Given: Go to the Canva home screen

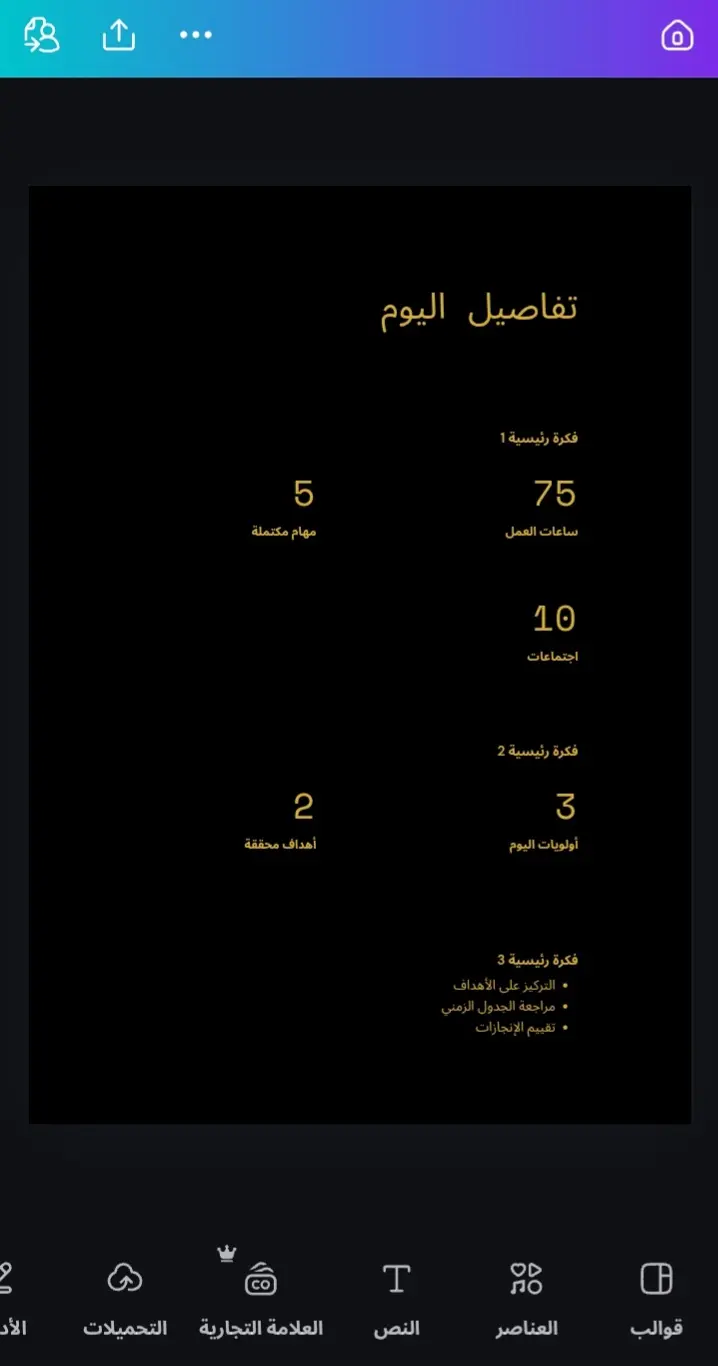Looking at the screenshot, I should tap(677, 36).
